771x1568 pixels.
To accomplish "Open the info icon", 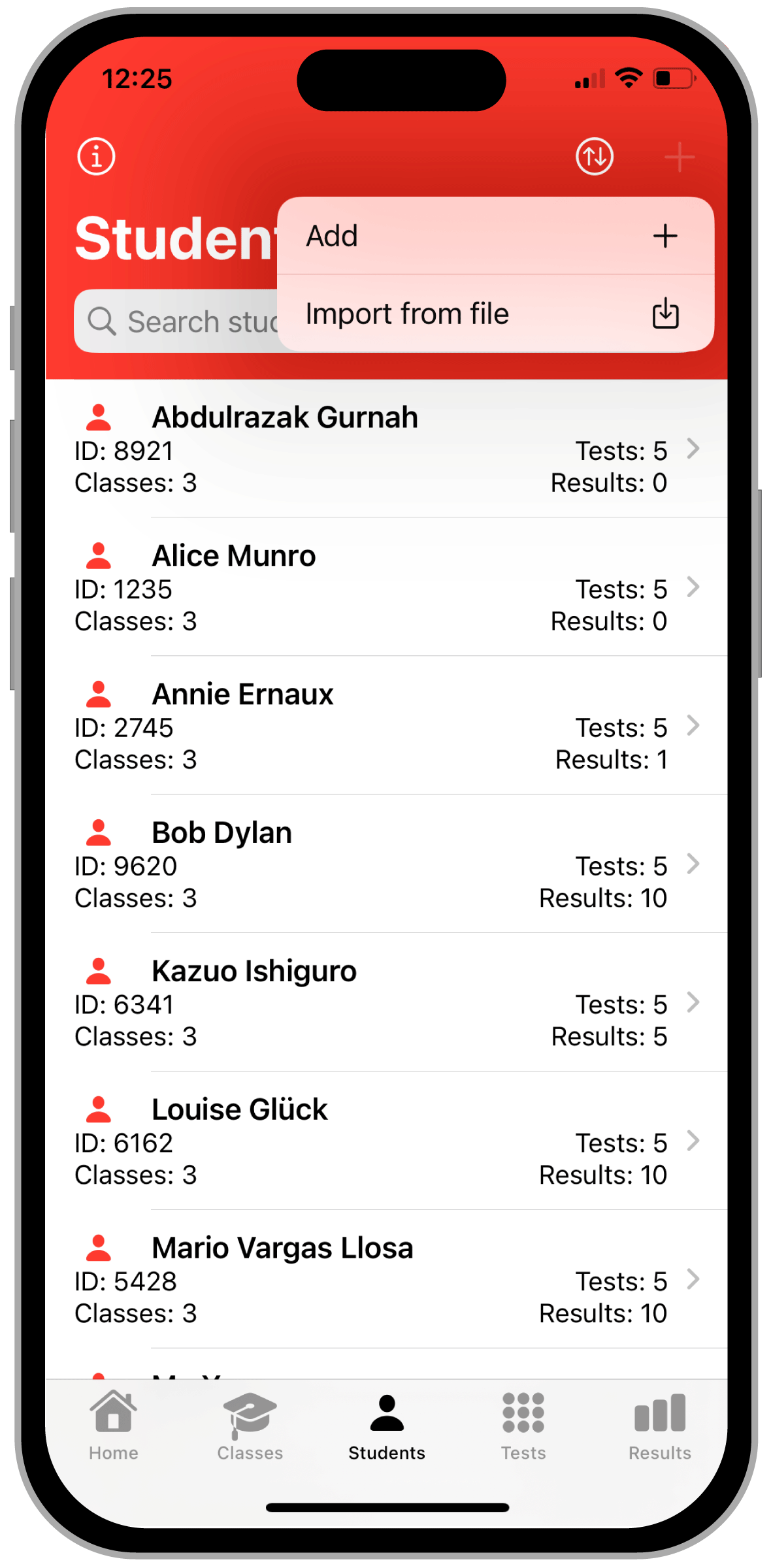I will pos(97,157).
